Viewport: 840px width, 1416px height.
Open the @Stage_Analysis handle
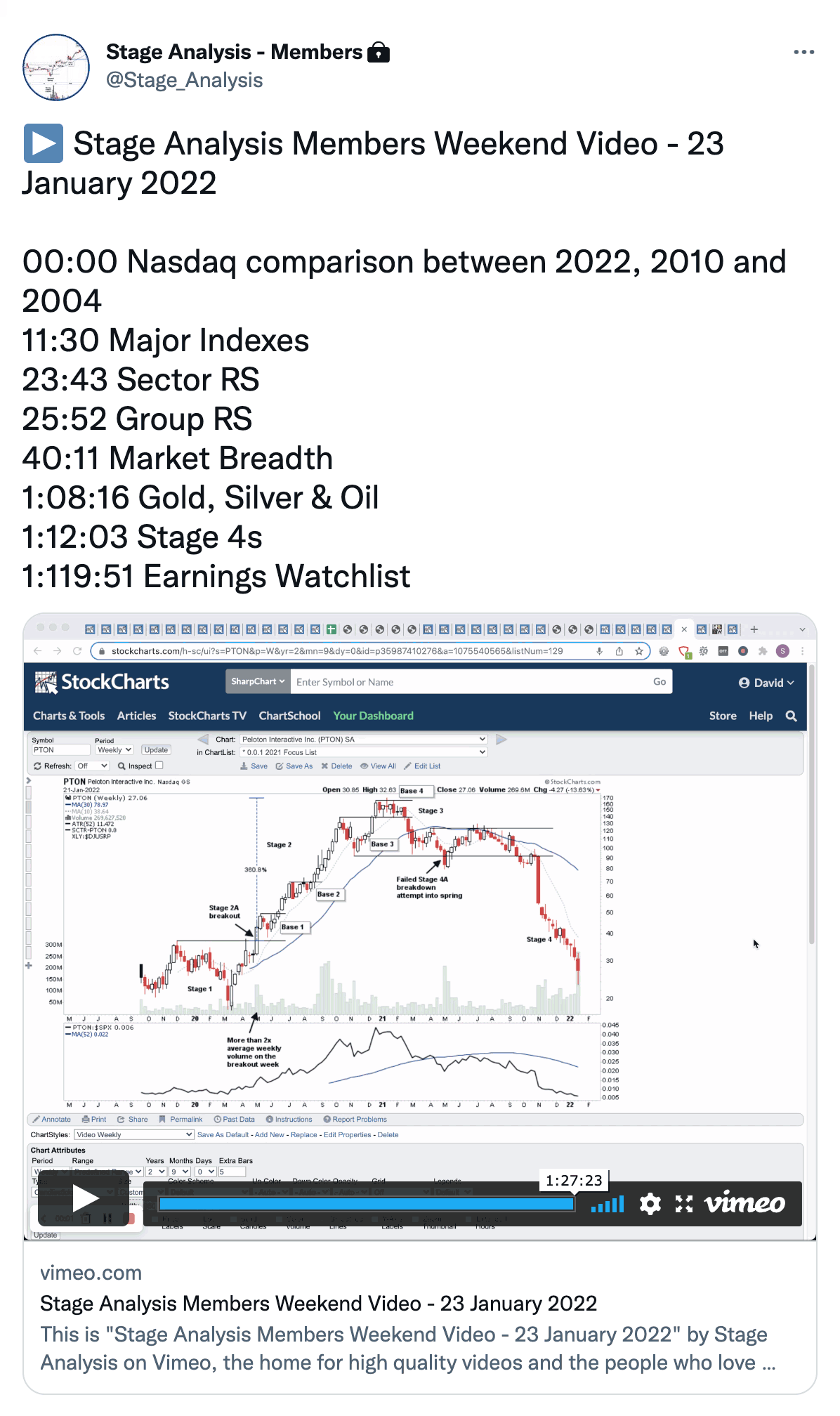[x=184, y=80]
